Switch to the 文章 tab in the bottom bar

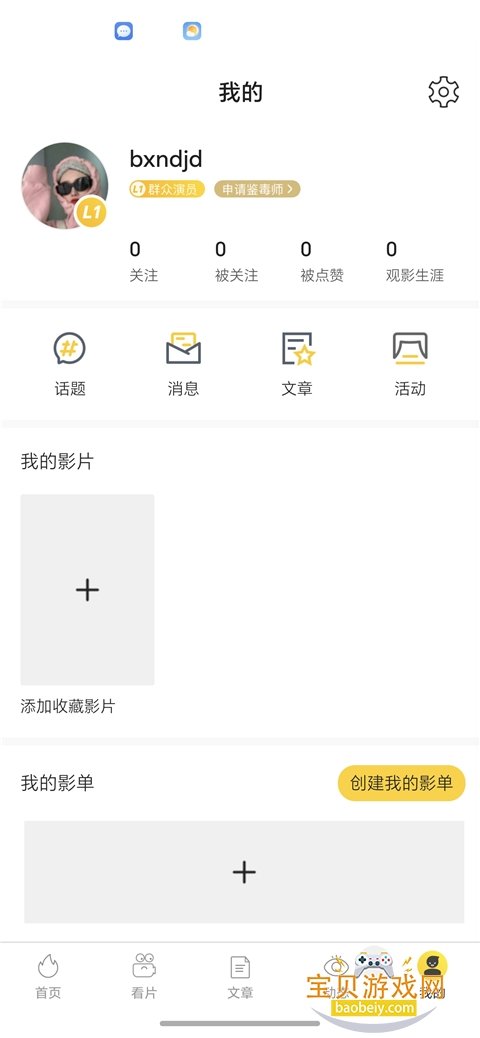coord(240,976)
